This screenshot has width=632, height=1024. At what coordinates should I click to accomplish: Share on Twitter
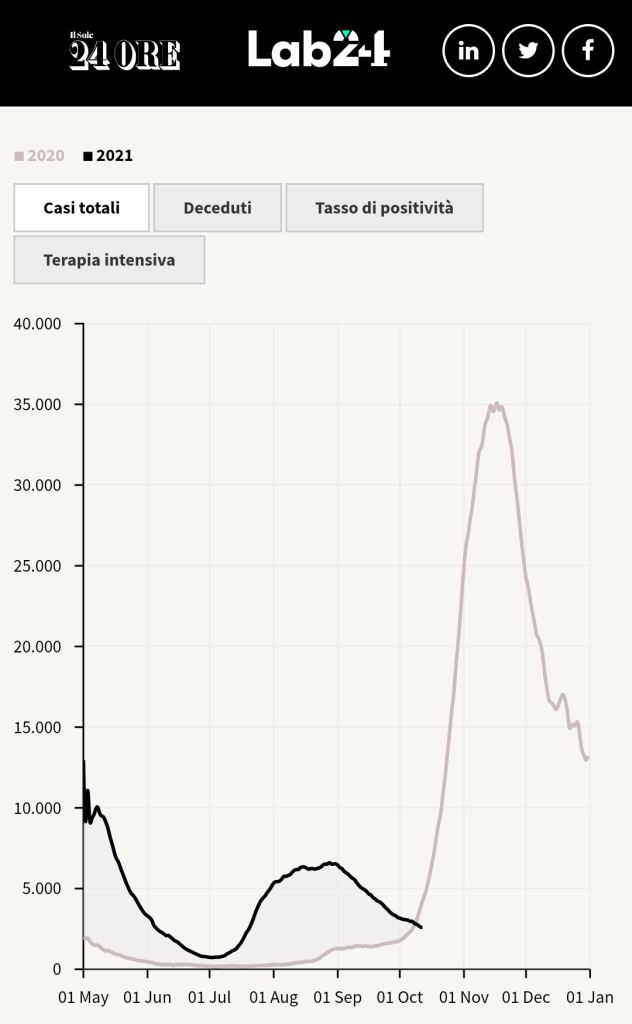(x=528, y=50)
